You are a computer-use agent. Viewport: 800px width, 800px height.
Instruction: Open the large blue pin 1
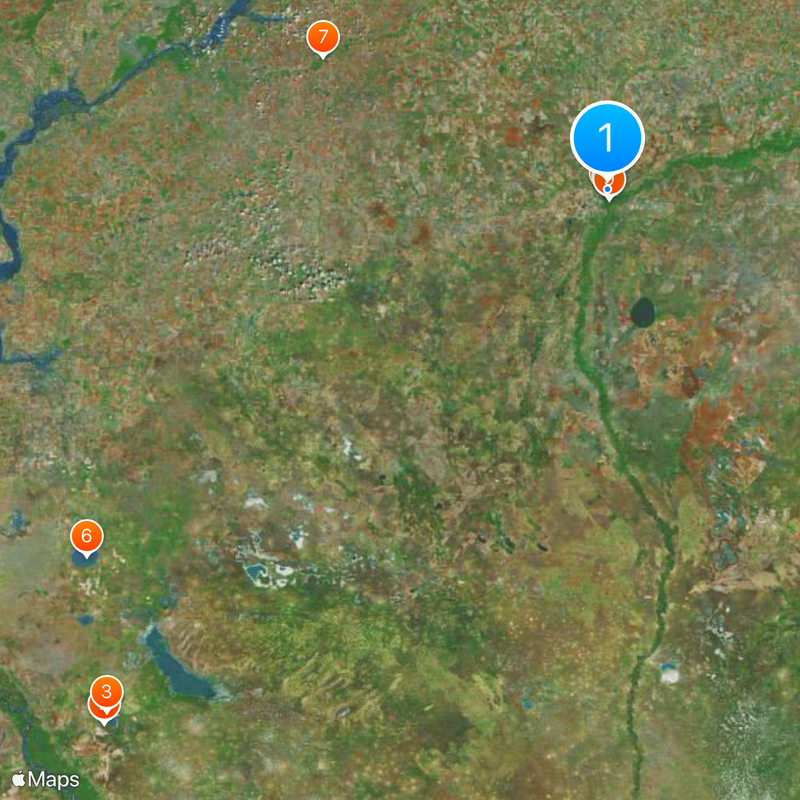pos(607,138)
